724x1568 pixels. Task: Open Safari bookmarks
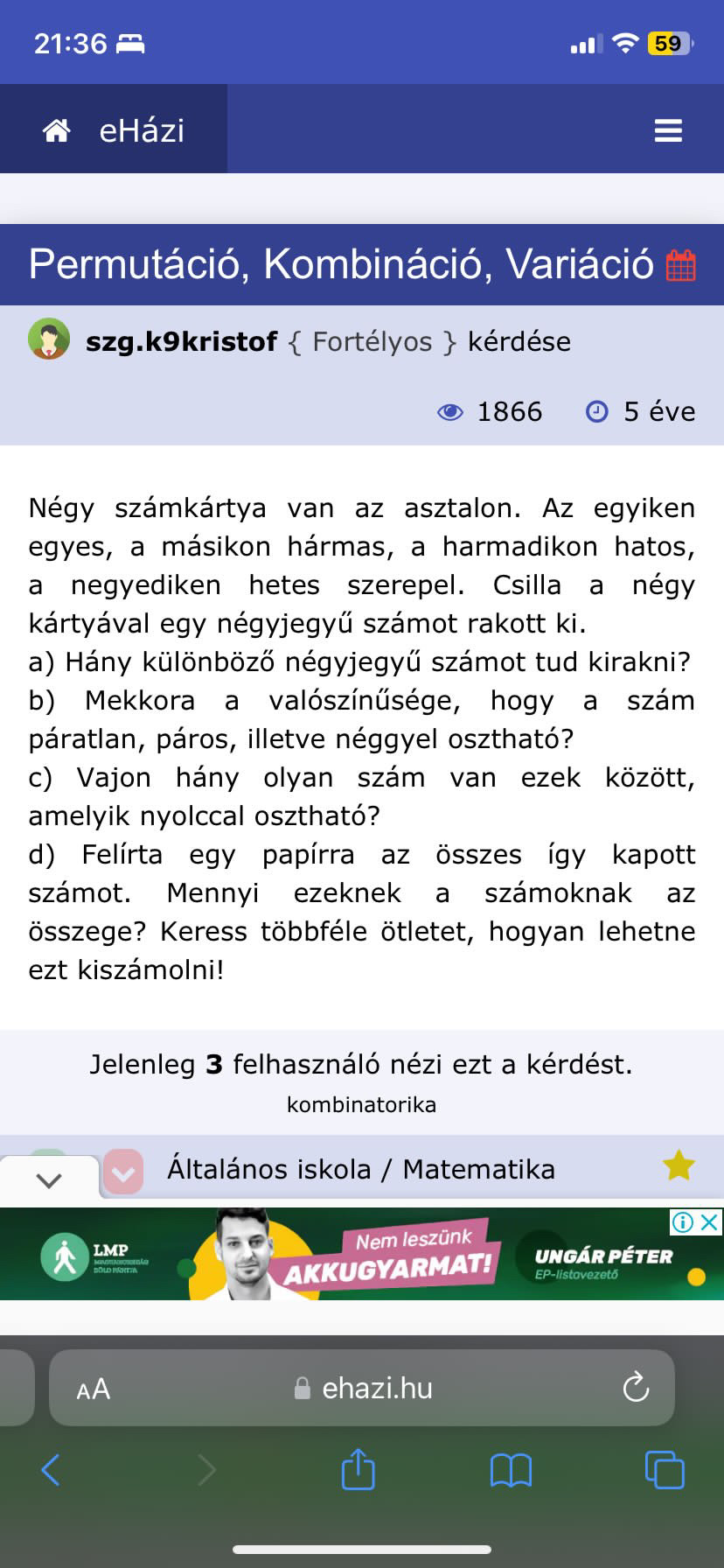(x=511, y=1470)
